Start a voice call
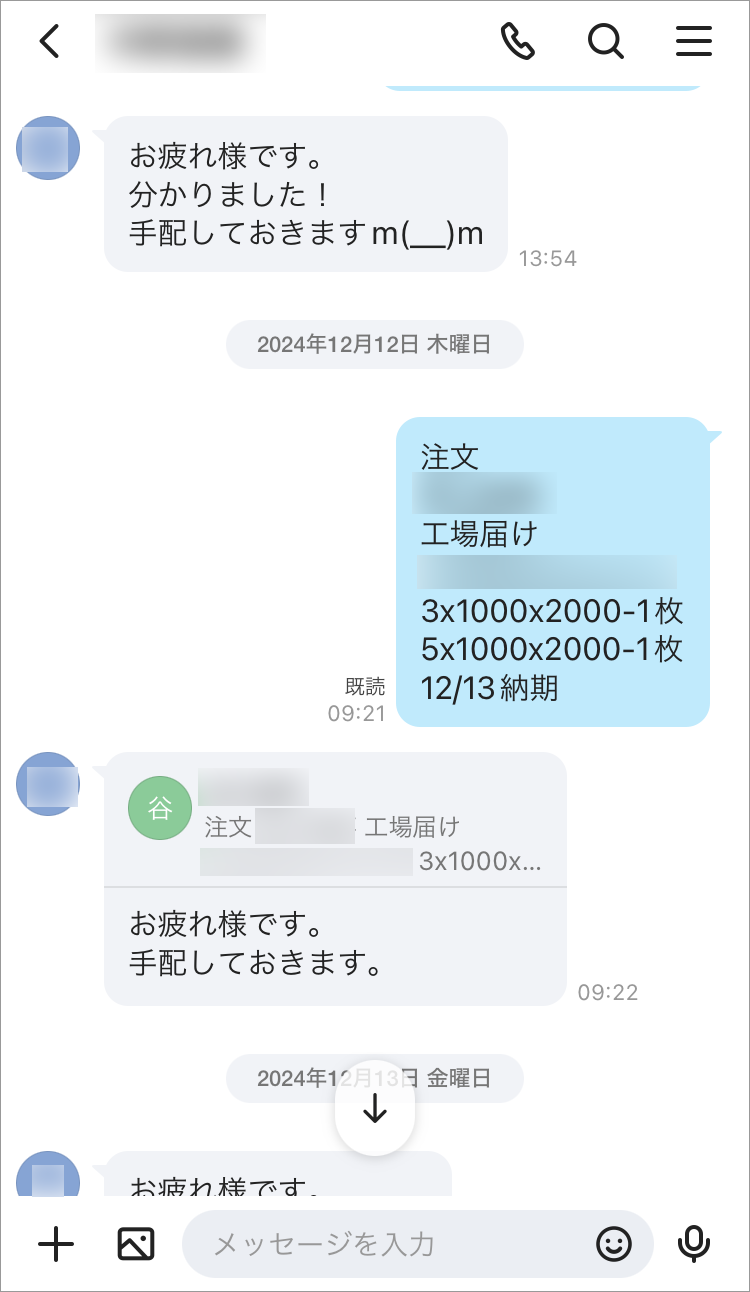 coord(517,42)
